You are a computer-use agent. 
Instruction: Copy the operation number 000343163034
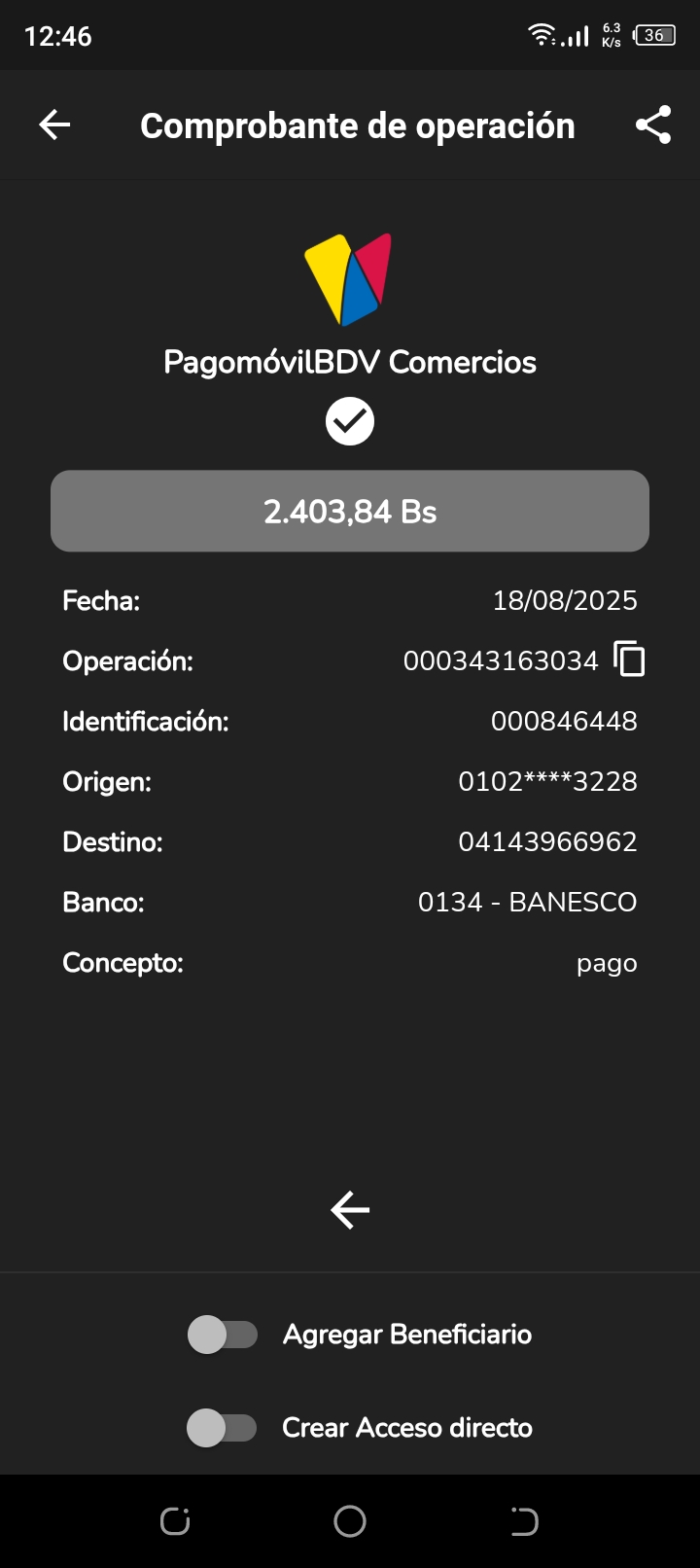click(x=630, y=659)
